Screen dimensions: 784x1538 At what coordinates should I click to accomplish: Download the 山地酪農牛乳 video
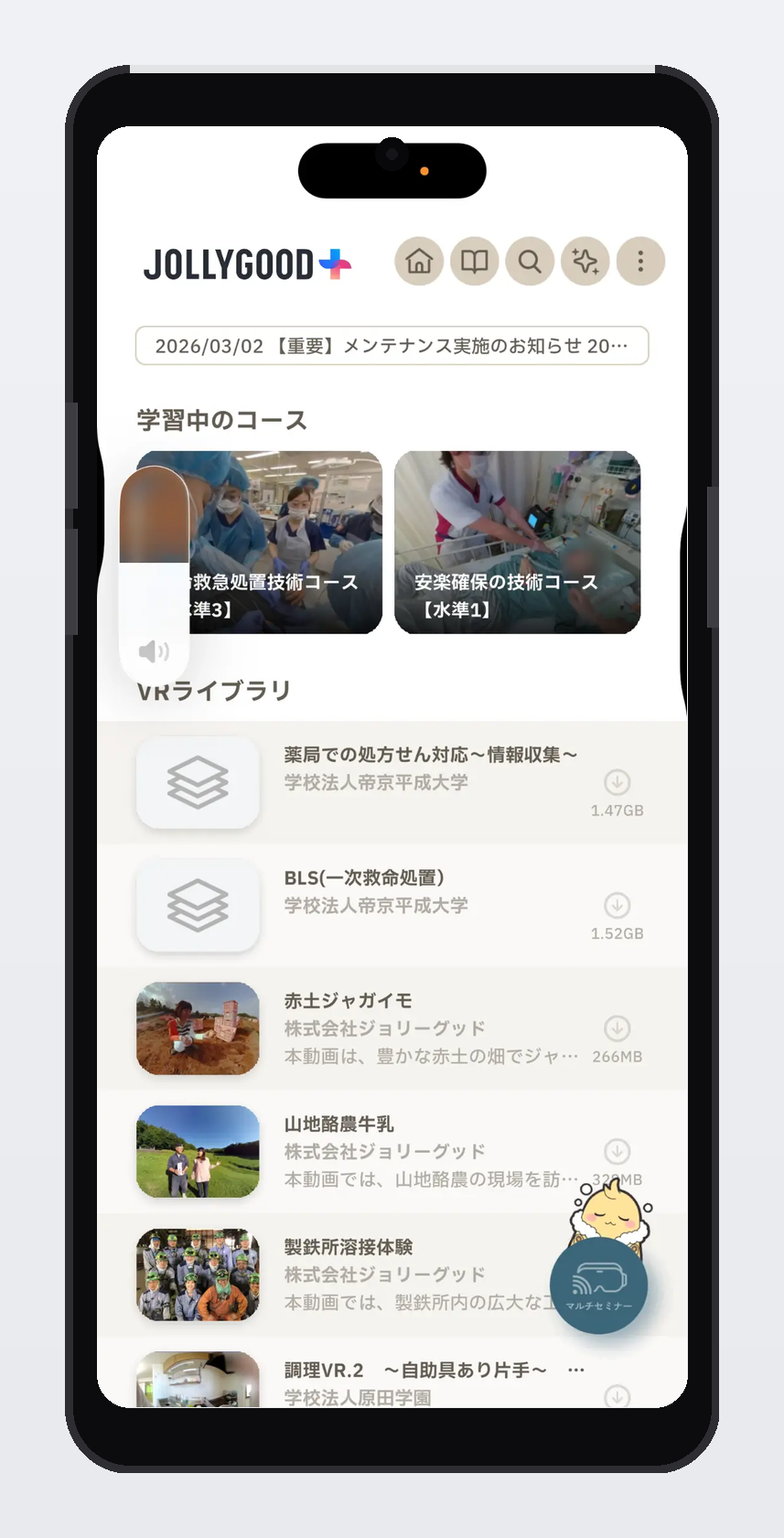tap(617, 1151)
